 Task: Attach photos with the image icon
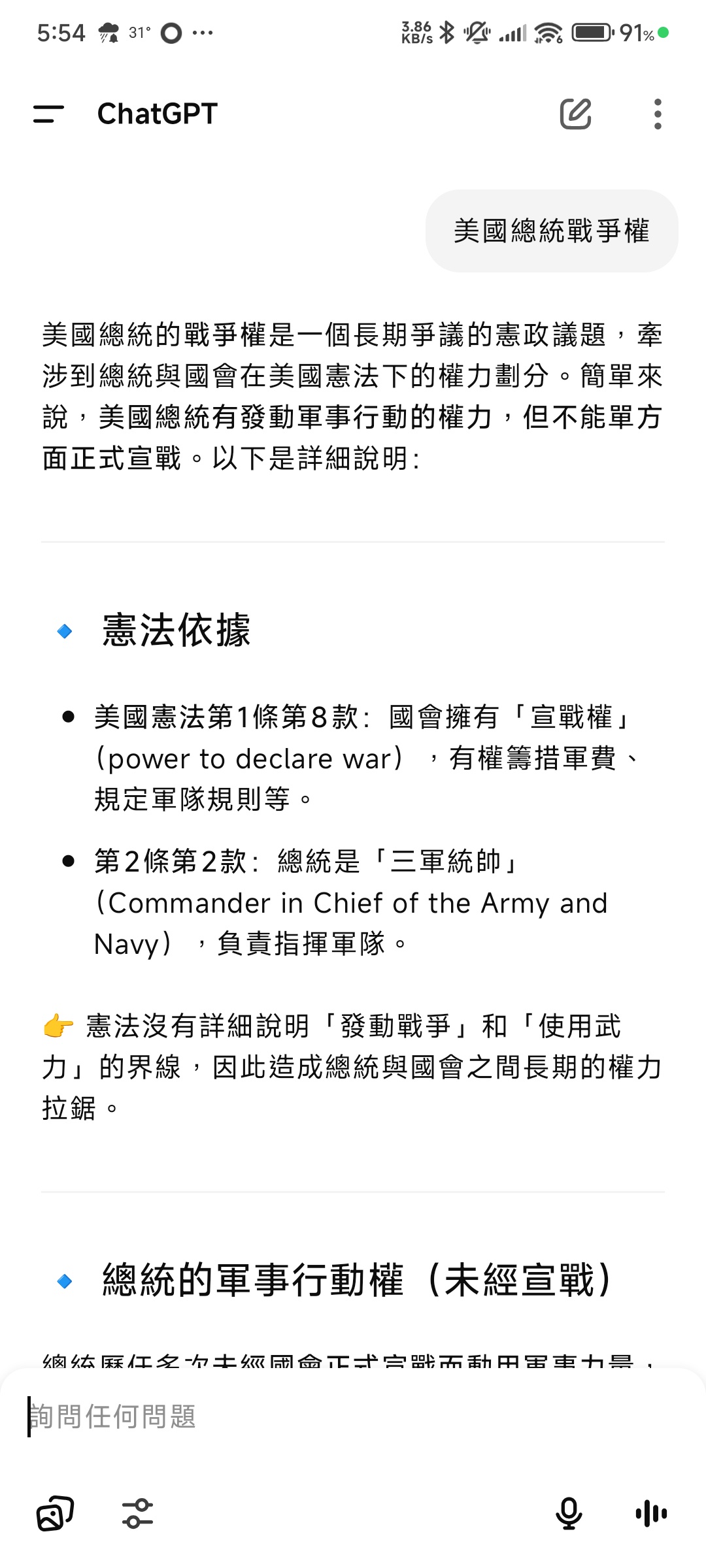tap(55, 1513)
